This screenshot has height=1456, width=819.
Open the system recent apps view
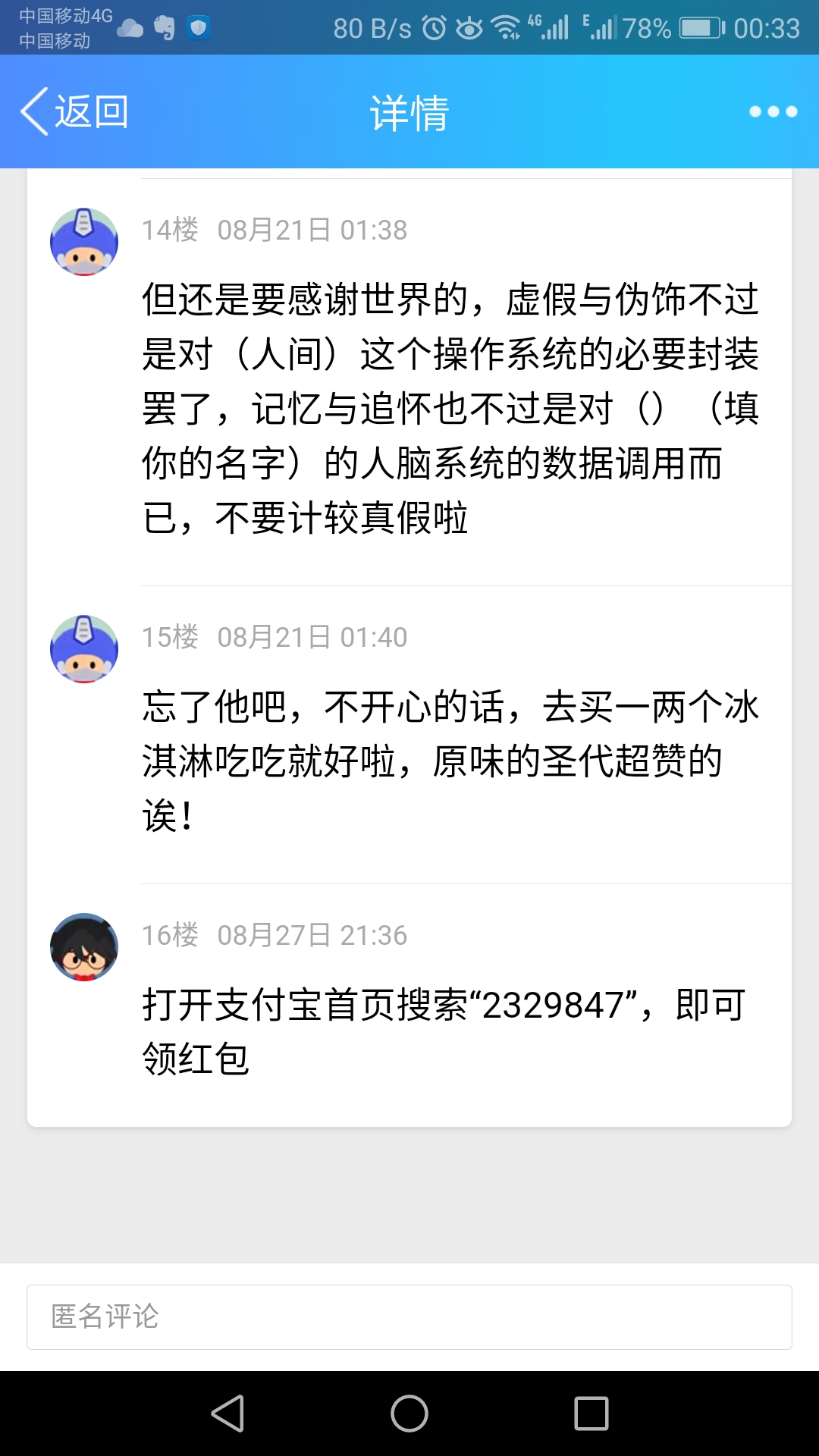tap(591, 1414)
